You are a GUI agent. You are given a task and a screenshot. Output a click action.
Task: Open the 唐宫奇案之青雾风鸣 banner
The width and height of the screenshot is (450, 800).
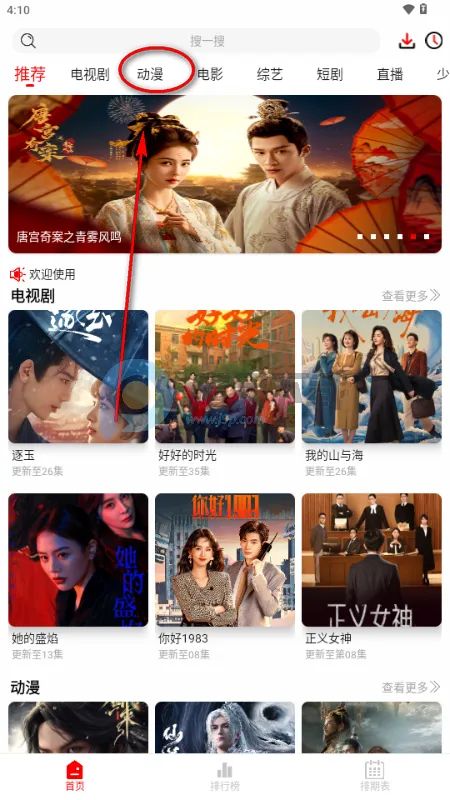click(x=225, y=174)
